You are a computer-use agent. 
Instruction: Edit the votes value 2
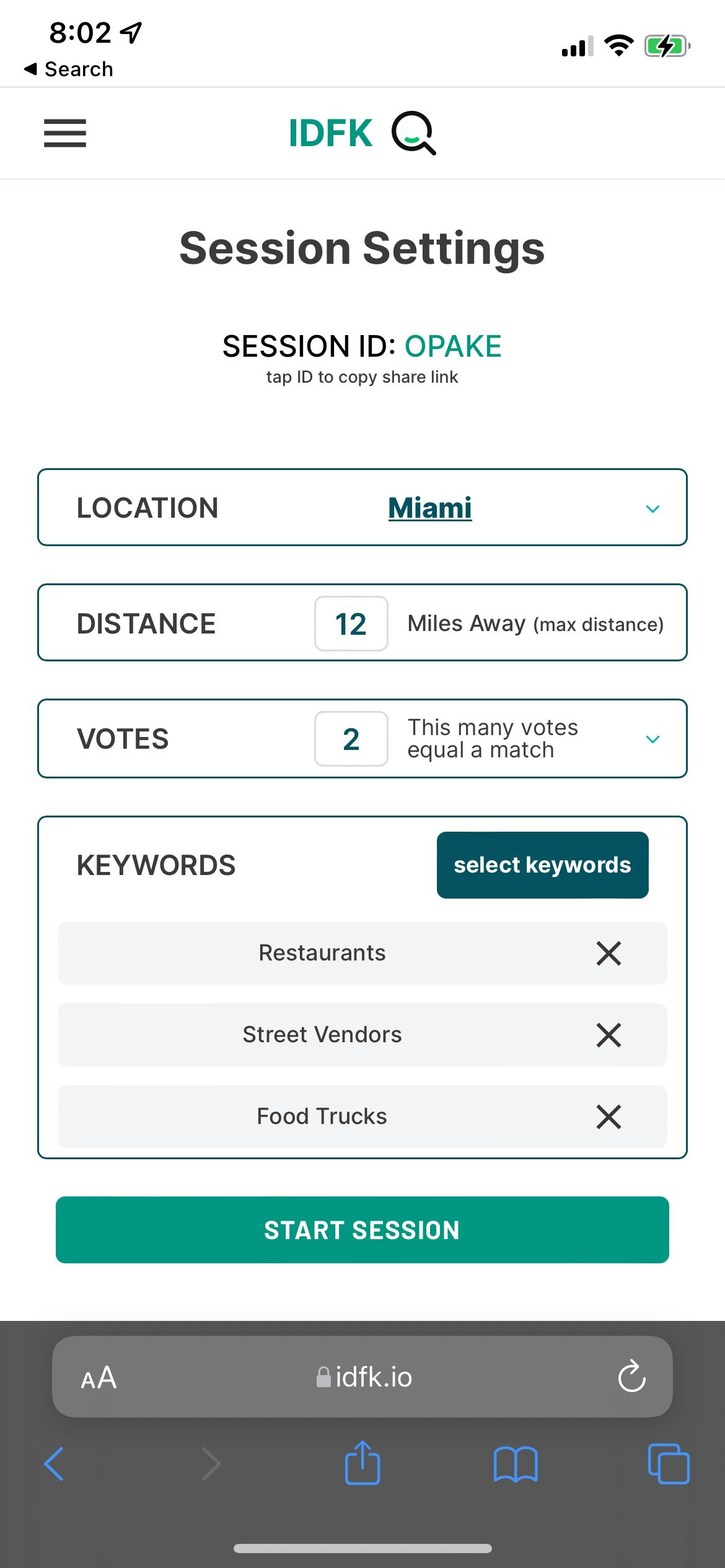click(351, 739)
